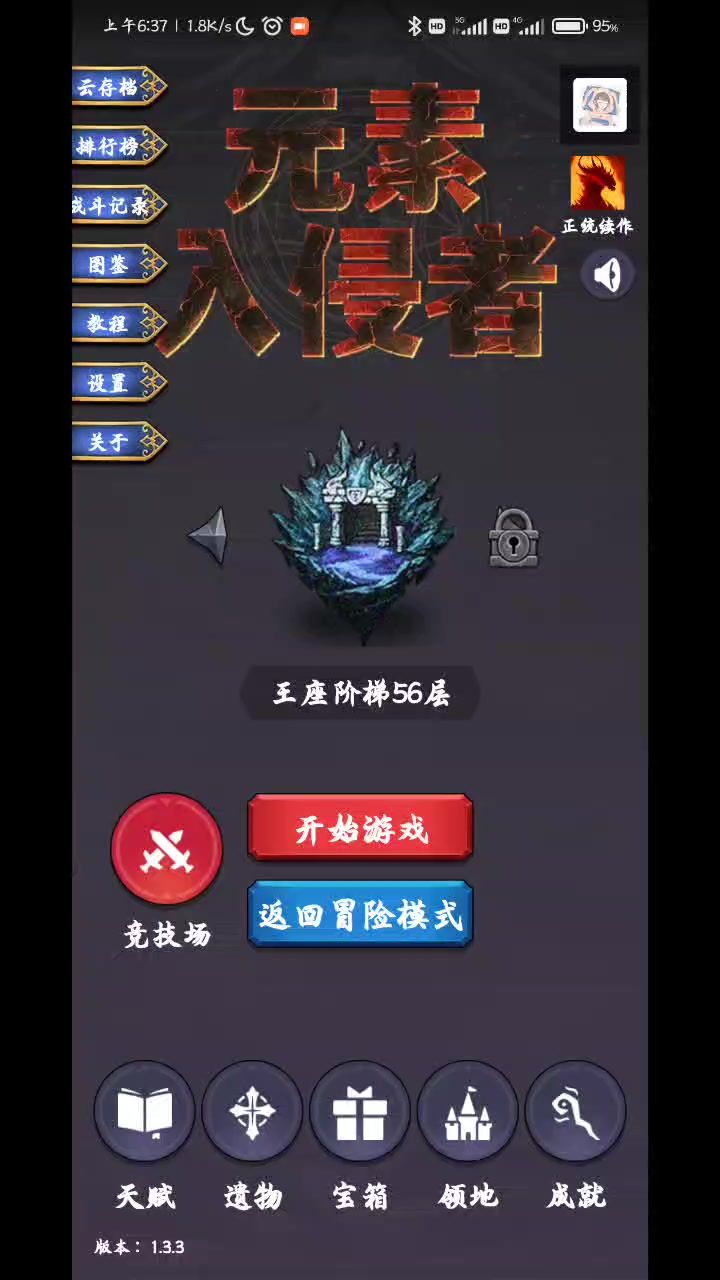Enter the 竞技场 arena
This screenshot has width=720, height=1280.
coord(166,850)
